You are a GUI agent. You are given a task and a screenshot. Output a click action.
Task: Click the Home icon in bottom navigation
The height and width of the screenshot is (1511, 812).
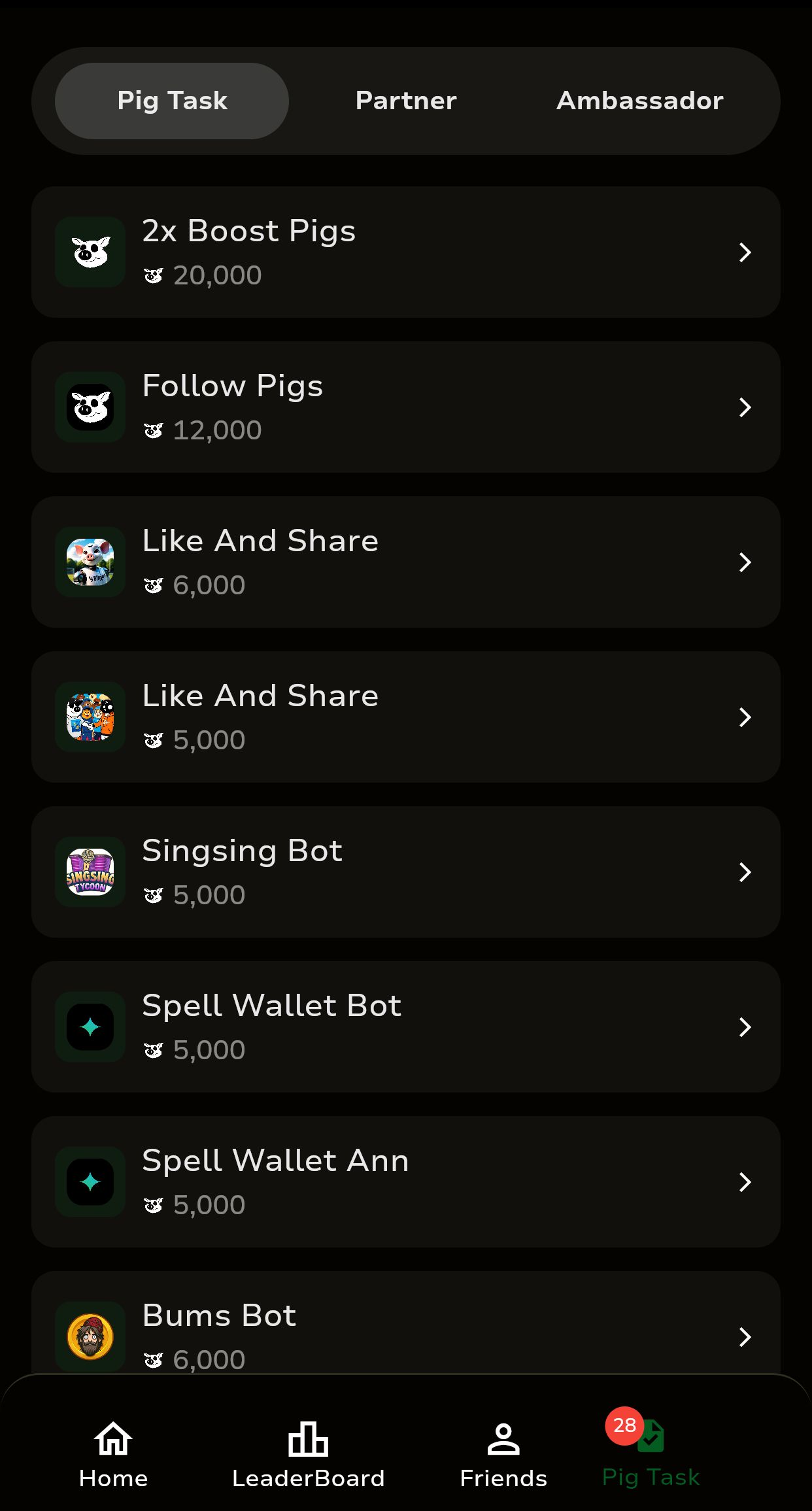click(x=112, y=1441)
